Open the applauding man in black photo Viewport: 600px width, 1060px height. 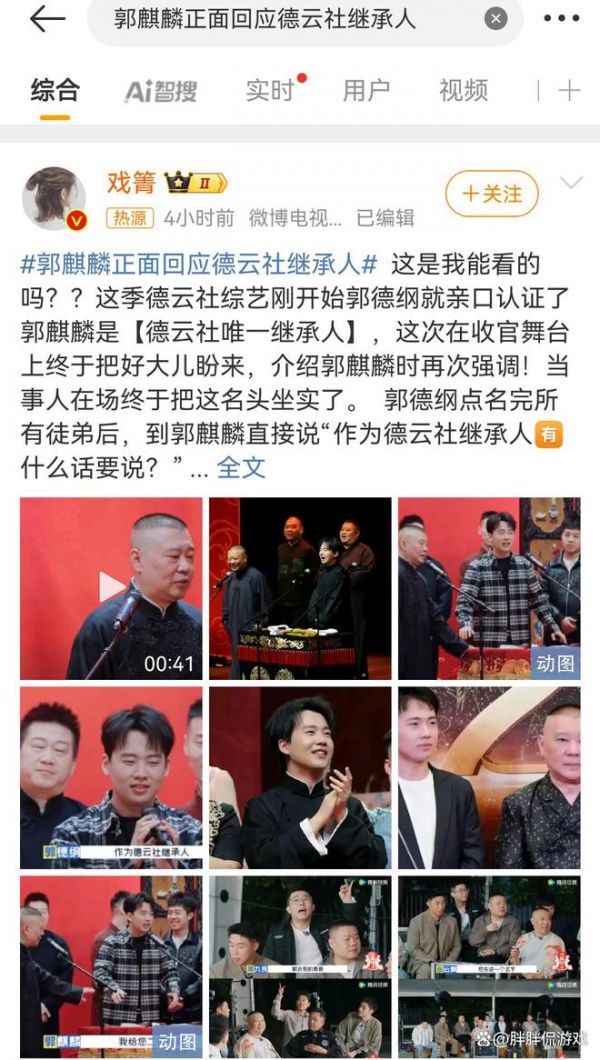(x=299, y=776)
